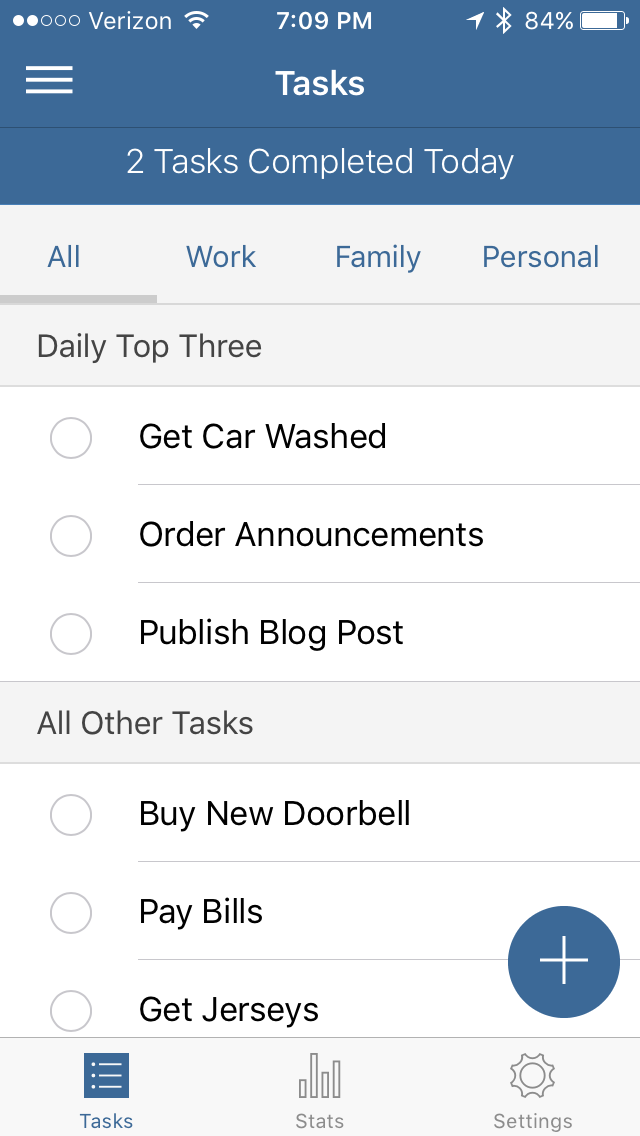The height and width of the screenshot is (1136, 640).
Task: Check off Order Announcements
Action: 71,536
